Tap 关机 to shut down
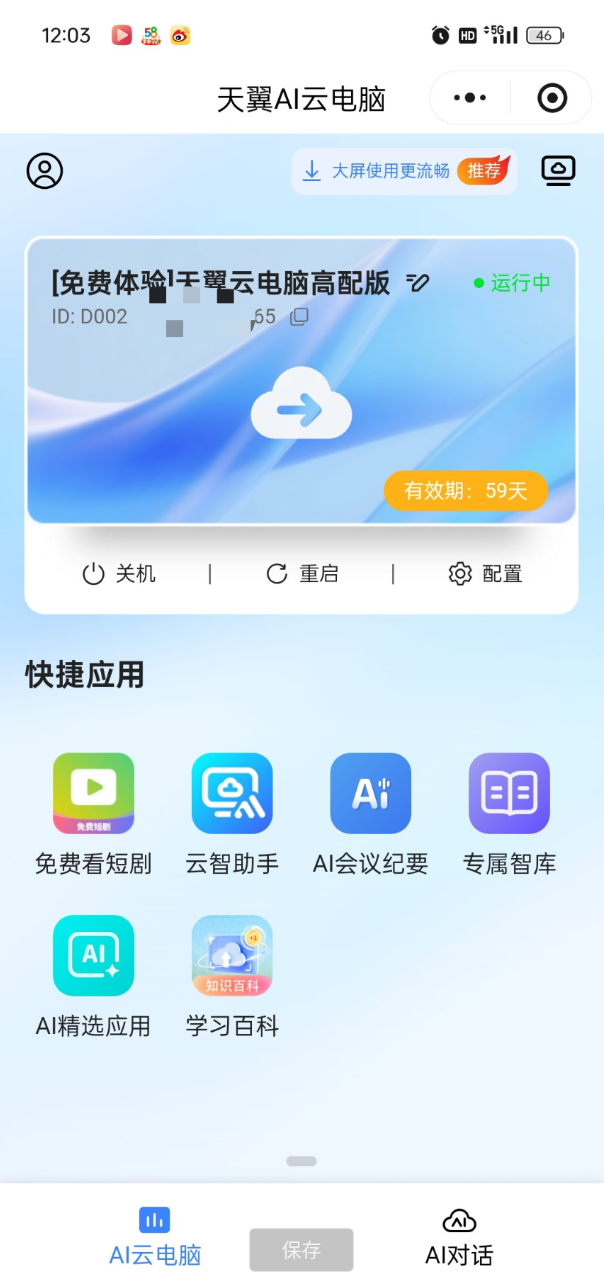604x1279 pixels. (x=119, y=574)
